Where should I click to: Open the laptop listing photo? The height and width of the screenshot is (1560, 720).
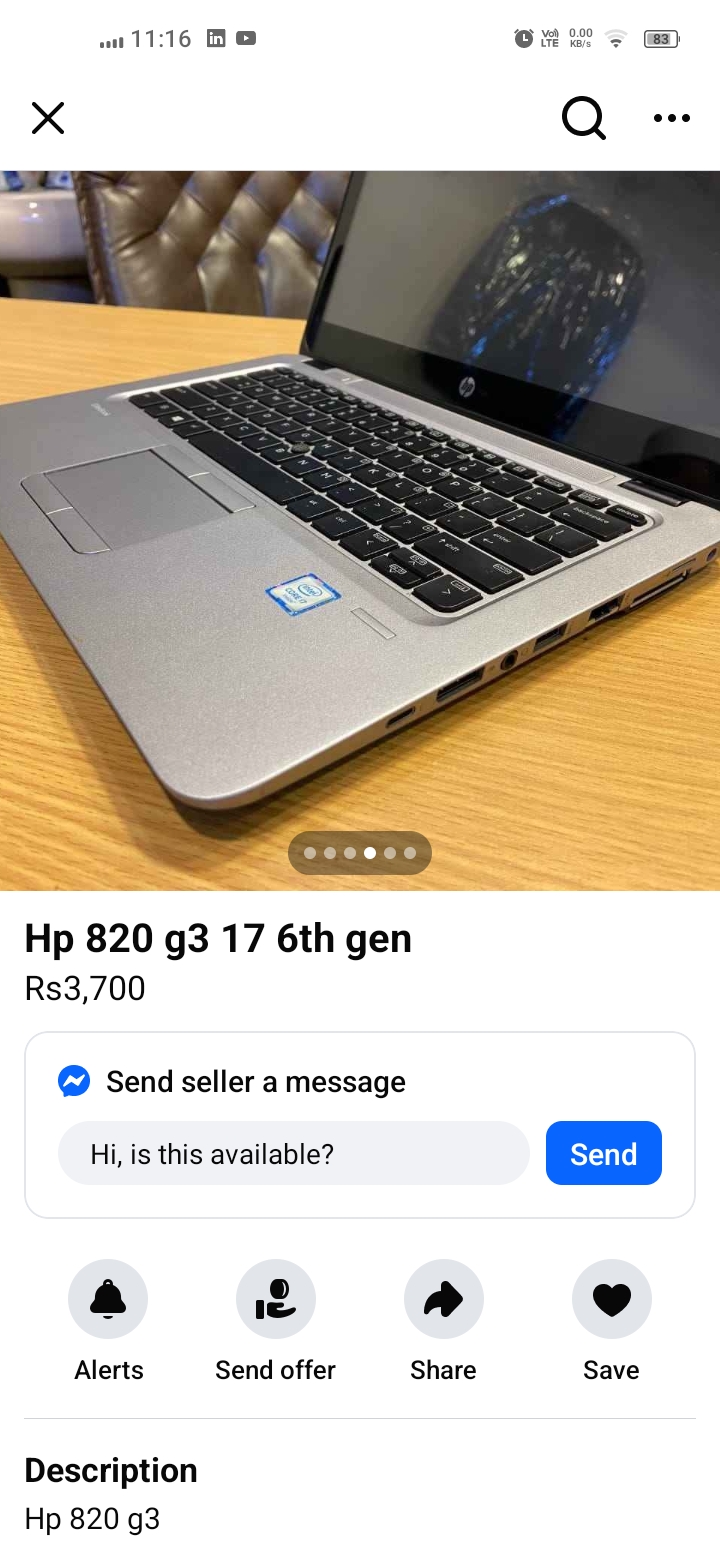360,530
